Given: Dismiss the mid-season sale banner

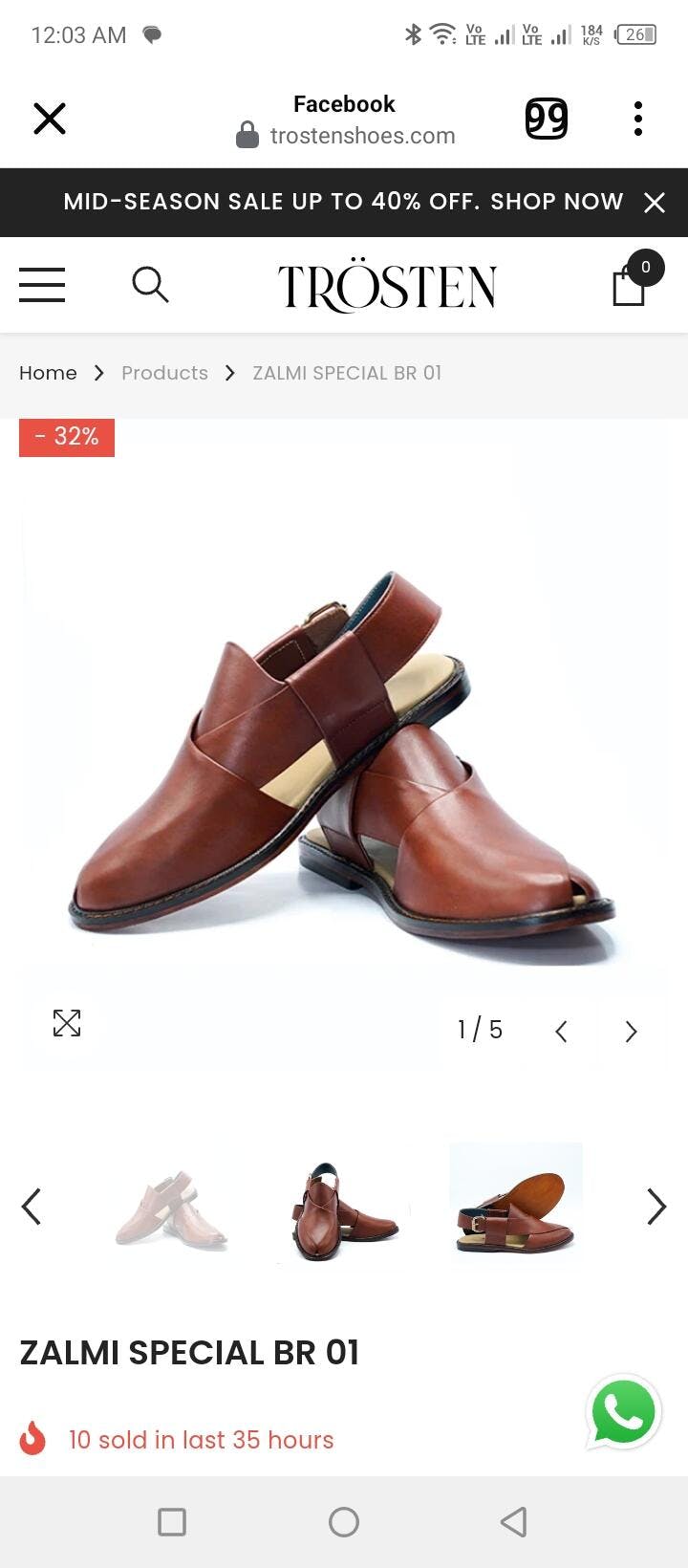Looking at the screenshot, I should 655,203.
